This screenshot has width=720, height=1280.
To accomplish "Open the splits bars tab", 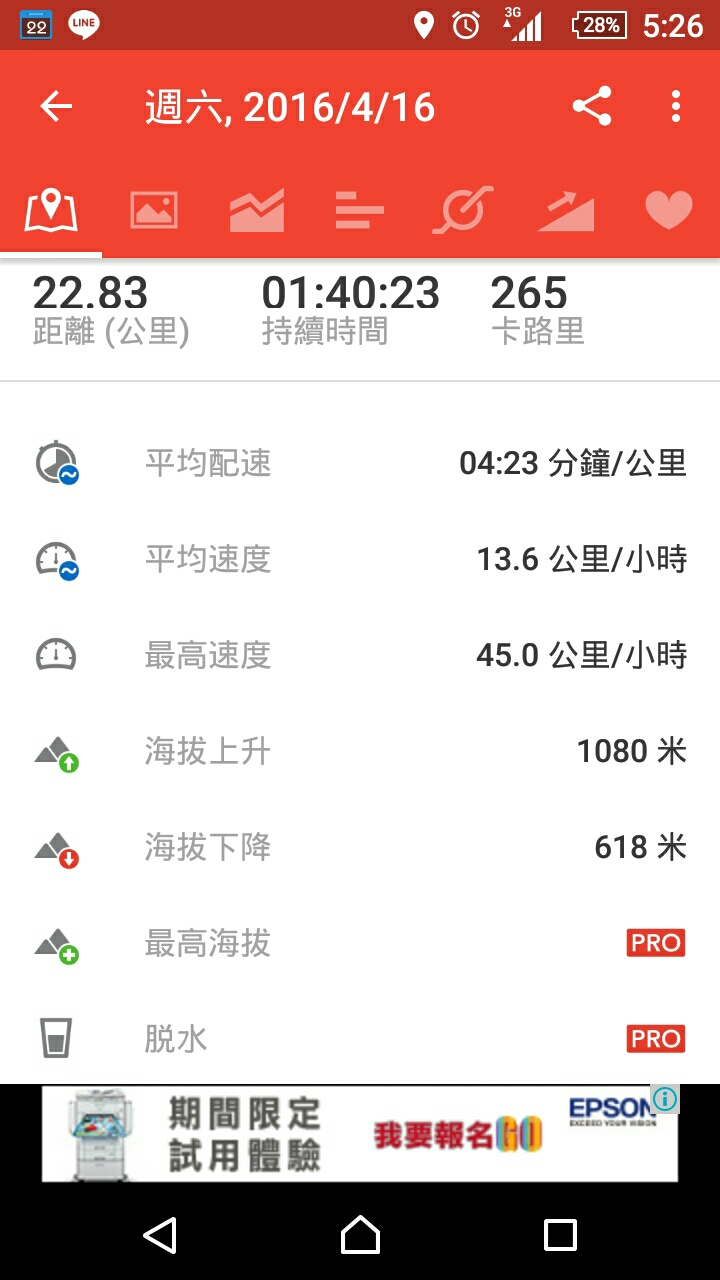I will pos(360,211).
